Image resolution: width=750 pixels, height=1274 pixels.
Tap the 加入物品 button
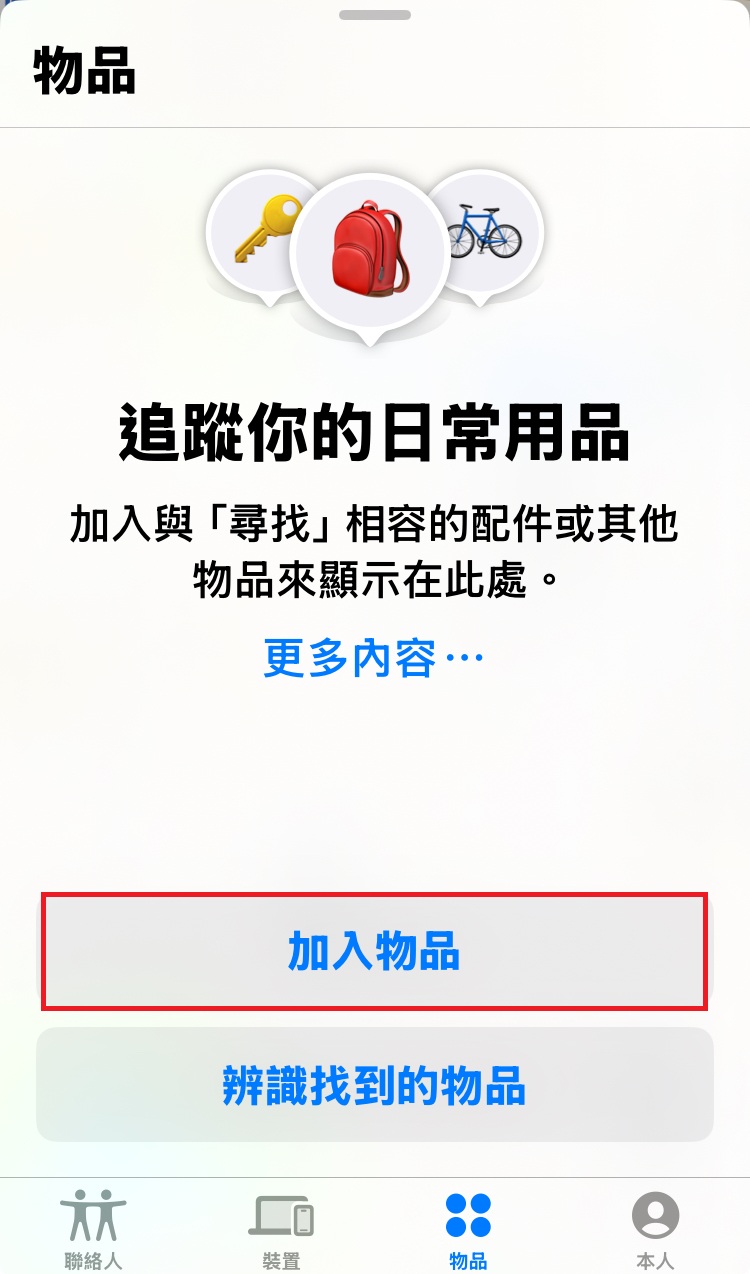pos(374,951)
